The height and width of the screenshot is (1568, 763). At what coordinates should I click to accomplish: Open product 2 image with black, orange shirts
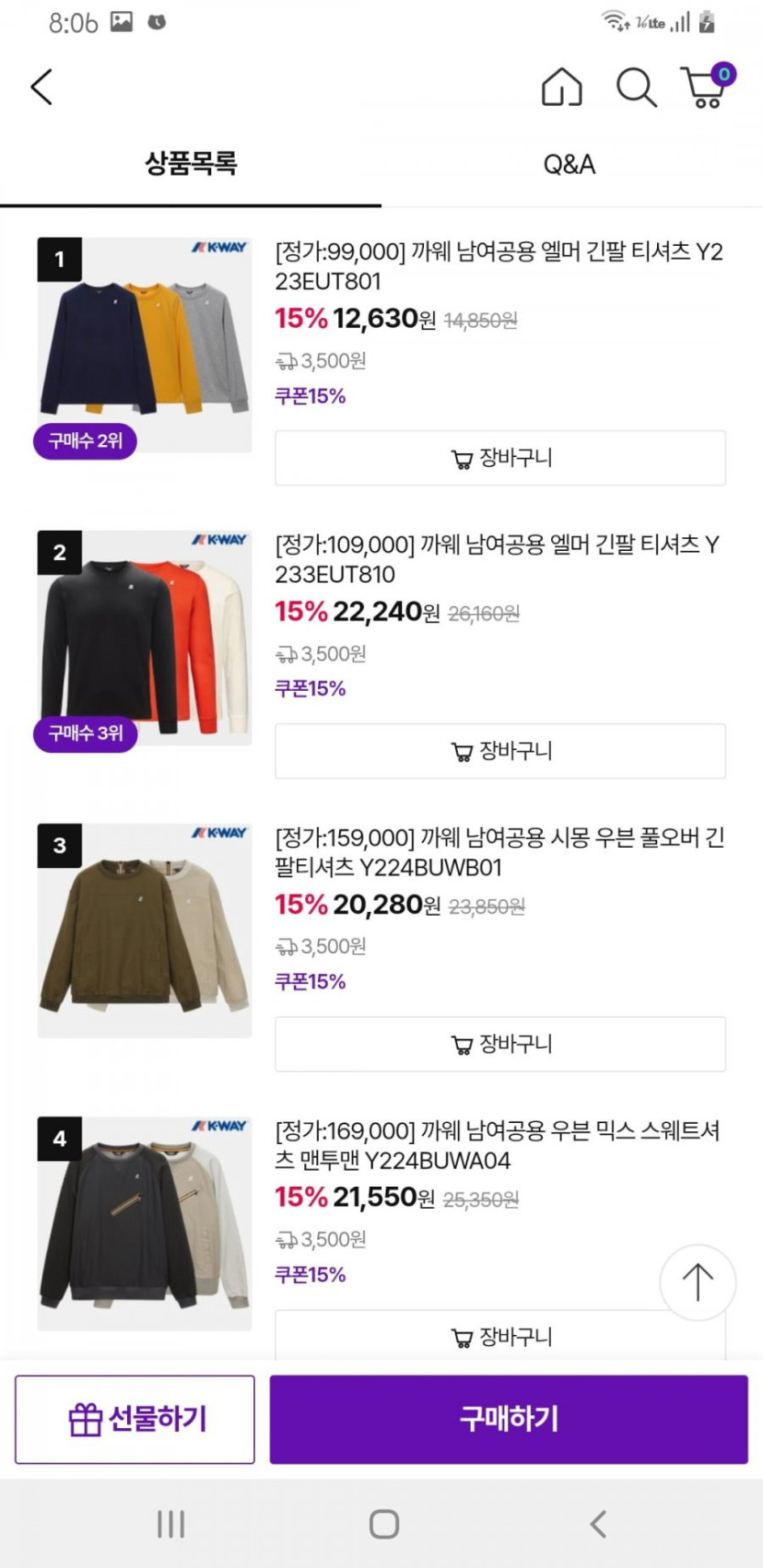coord(144,638)
